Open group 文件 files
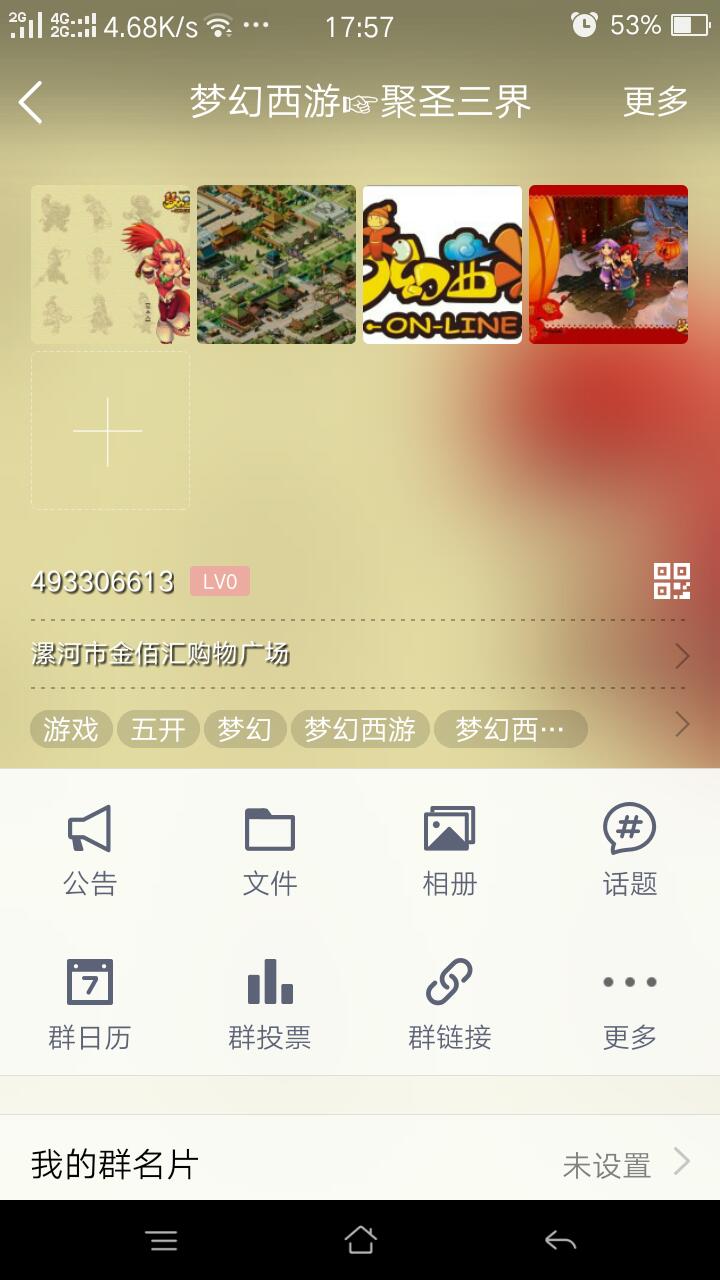This screenshot has height=1280, width=720. pyautogui.click(x=270, y=850)
